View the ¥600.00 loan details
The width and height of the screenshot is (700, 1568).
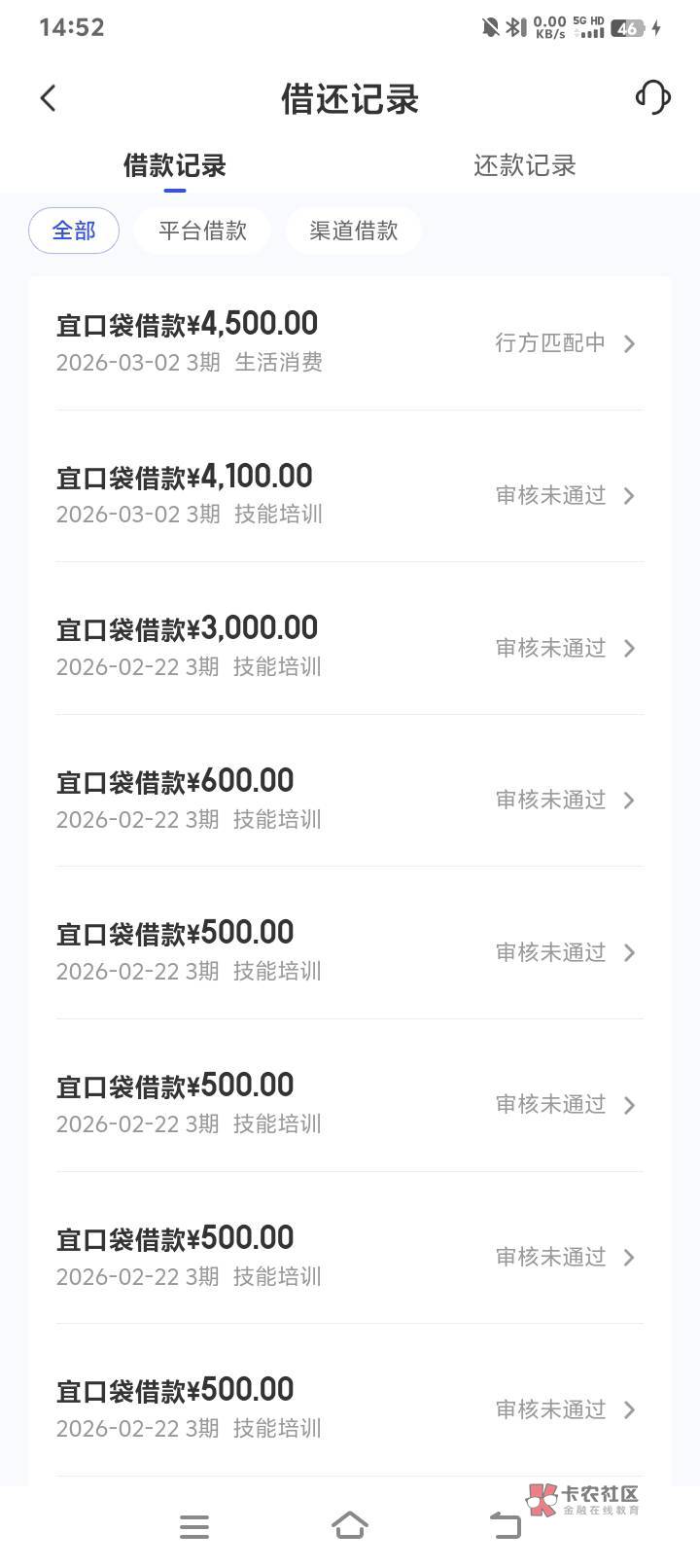[350, 800]
